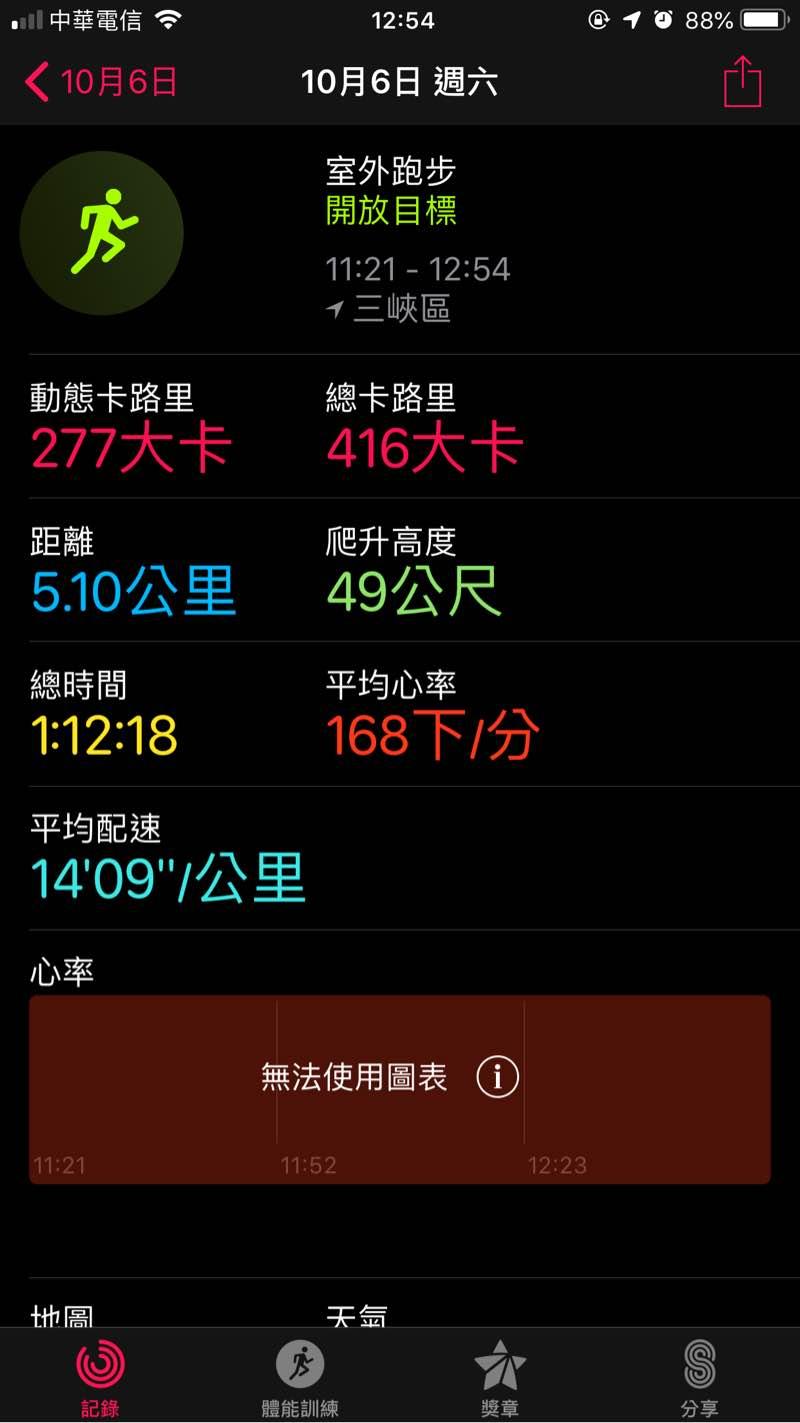Open the 獎章 tab

pos(499,1378)
